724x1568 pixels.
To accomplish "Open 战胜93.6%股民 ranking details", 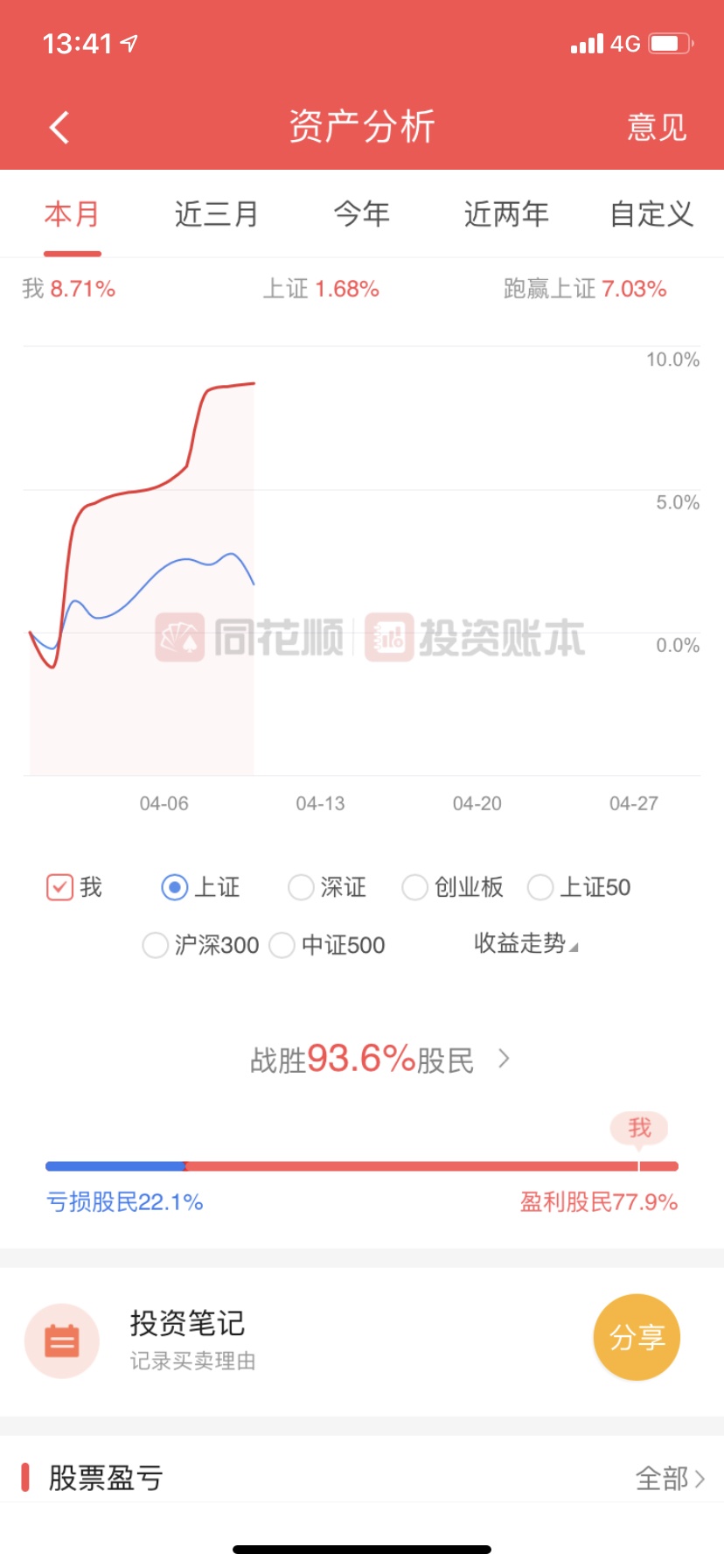I will tap(379, 1060).
